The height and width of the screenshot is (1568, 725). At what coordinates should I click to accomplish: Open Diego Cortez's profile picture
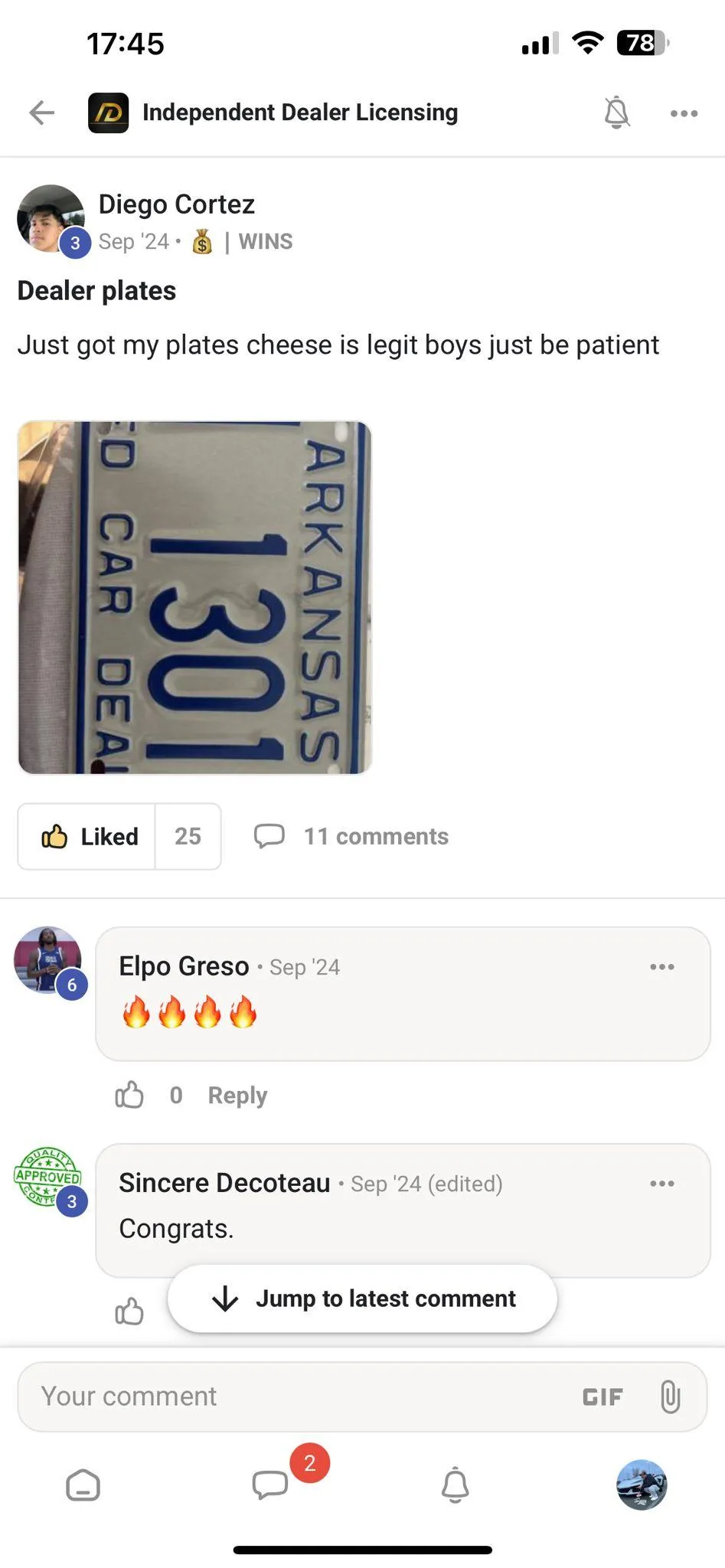tap(51, 218)
